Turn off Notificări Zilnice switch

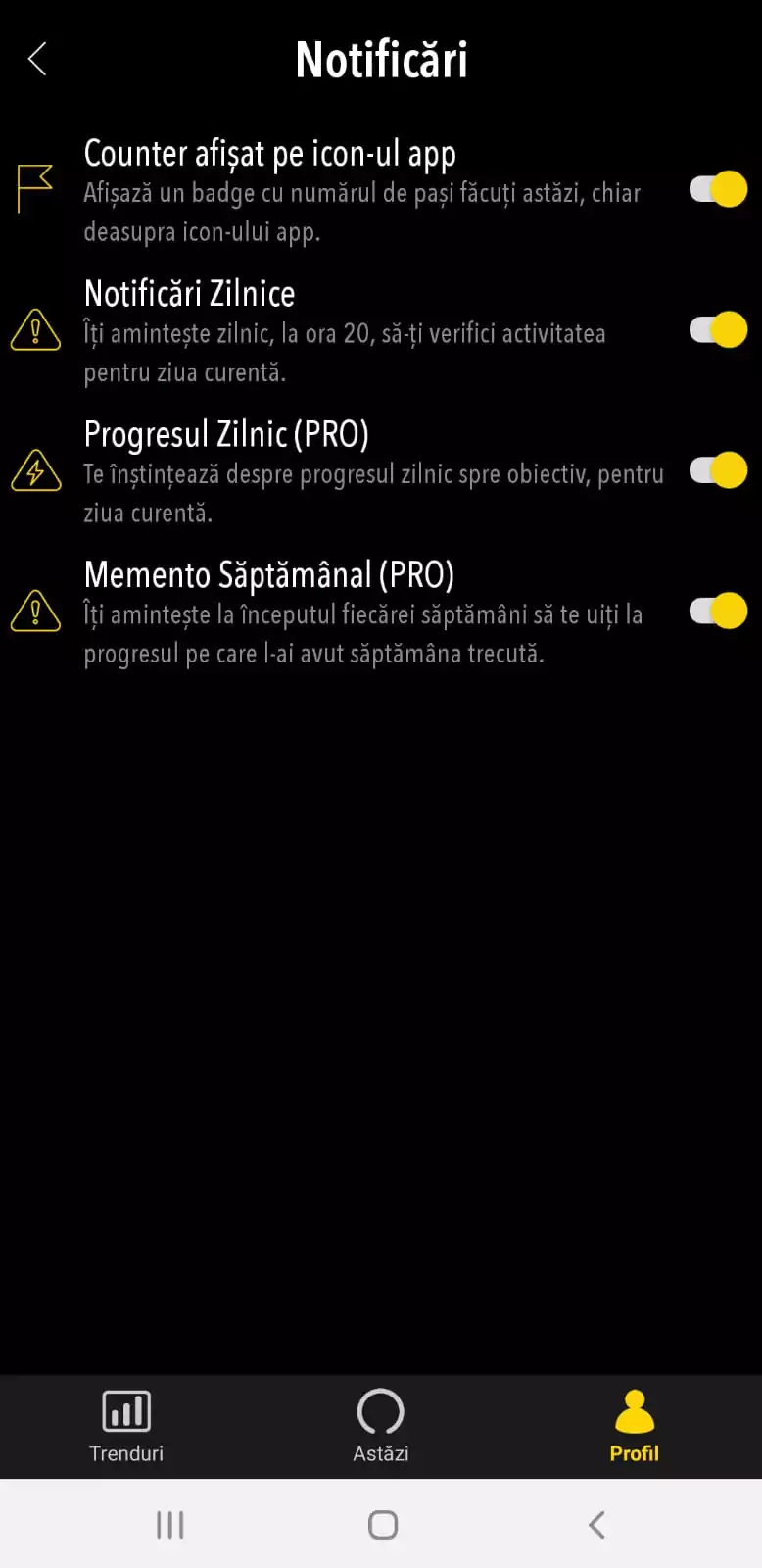coord(718,330)
